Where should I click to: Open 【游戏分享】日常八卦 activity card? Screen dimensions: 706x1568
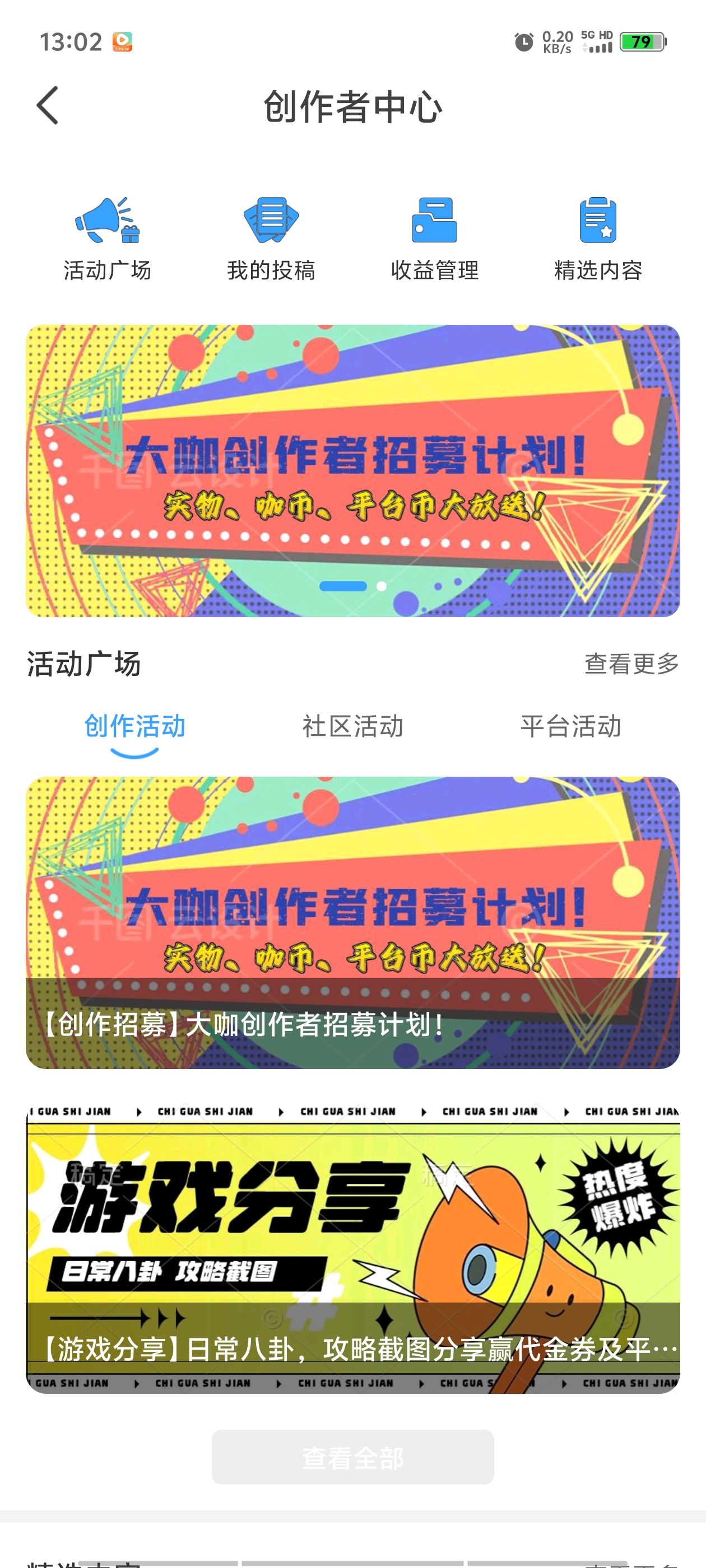(352, 1249)
